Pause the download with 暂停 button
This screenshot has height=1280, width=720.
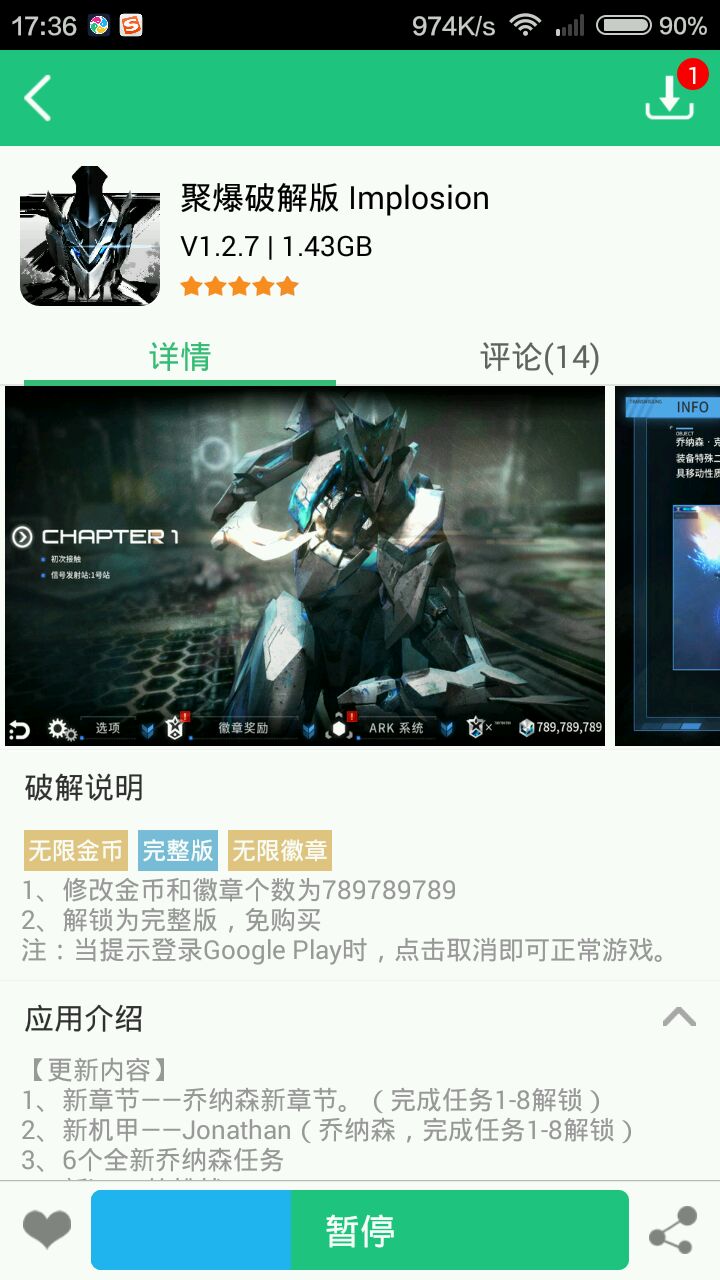360,1230
